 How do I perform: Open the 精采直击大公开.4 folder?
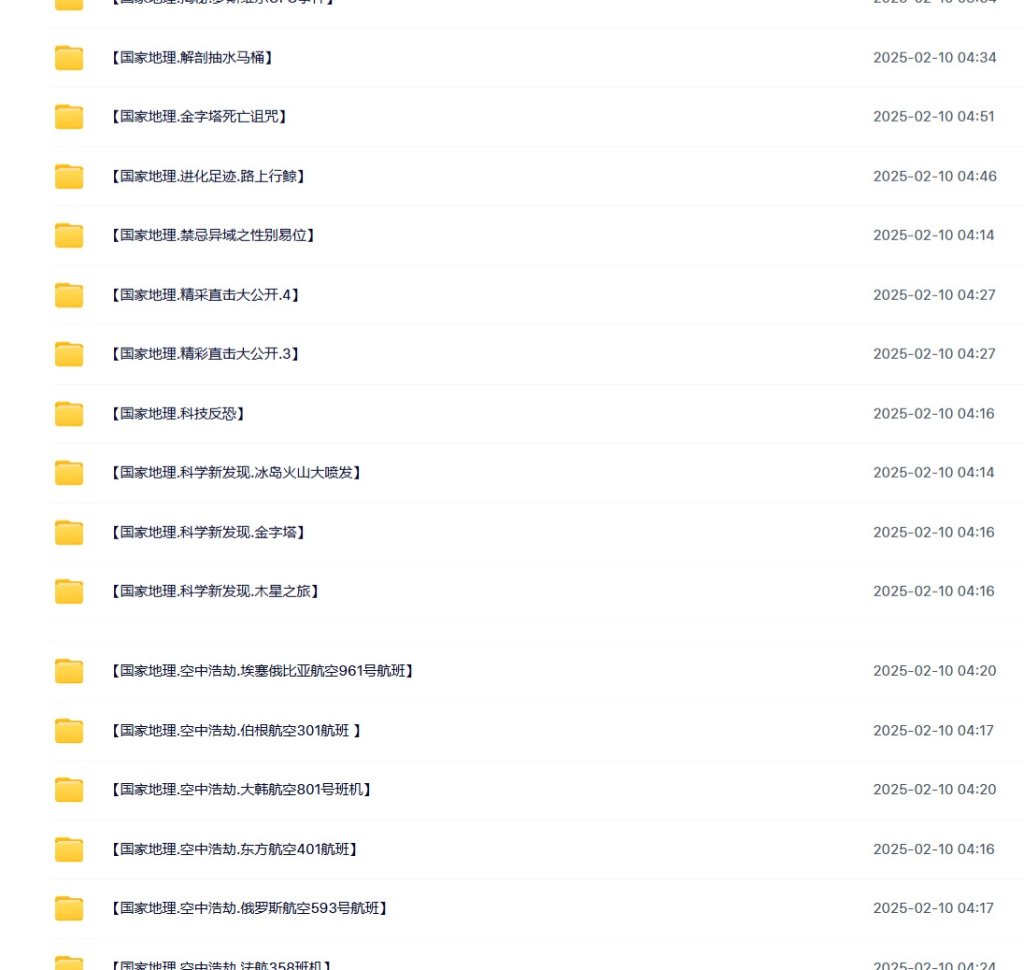point(204,295)
